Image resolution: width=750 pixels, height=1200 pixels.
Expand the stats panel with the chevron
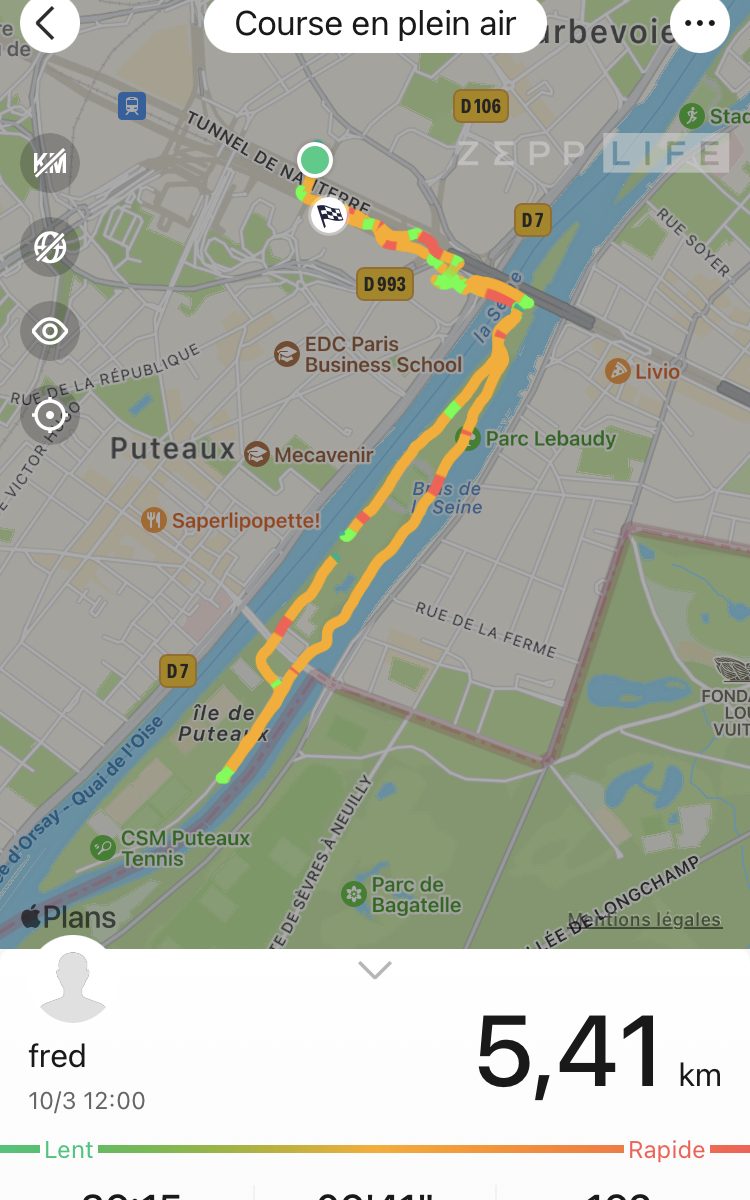pos(375,969)
